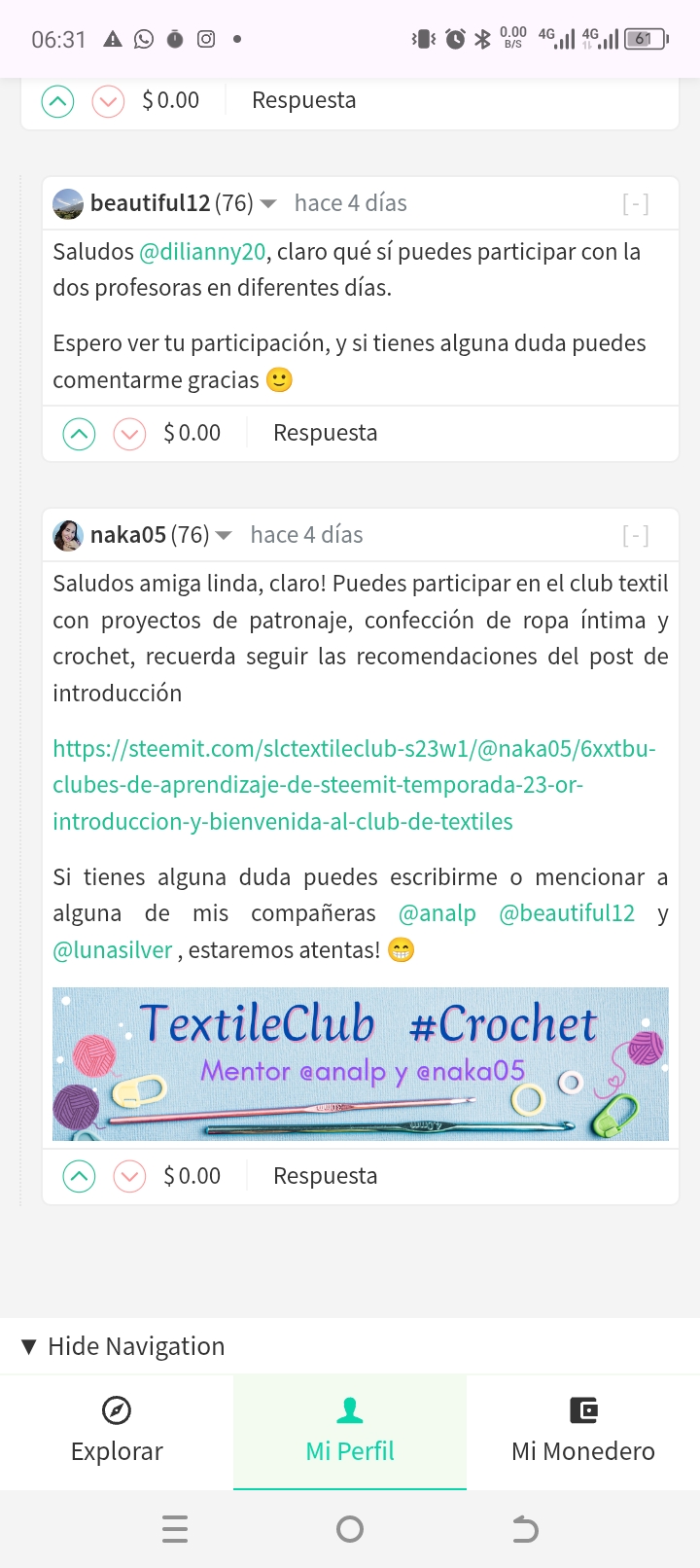Reply to beautiful12's comment via Respuesta
Screen dimensions: 700x1568
pos(325,433)
